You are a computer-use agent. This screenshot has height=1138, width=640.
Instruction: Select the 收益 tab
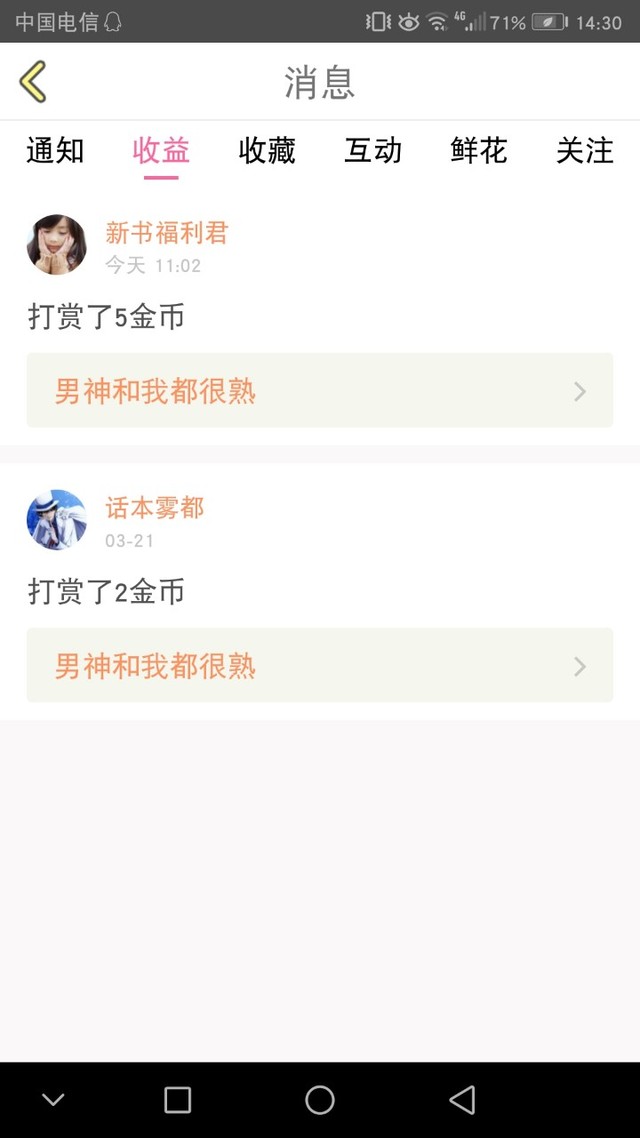[161, 151]
